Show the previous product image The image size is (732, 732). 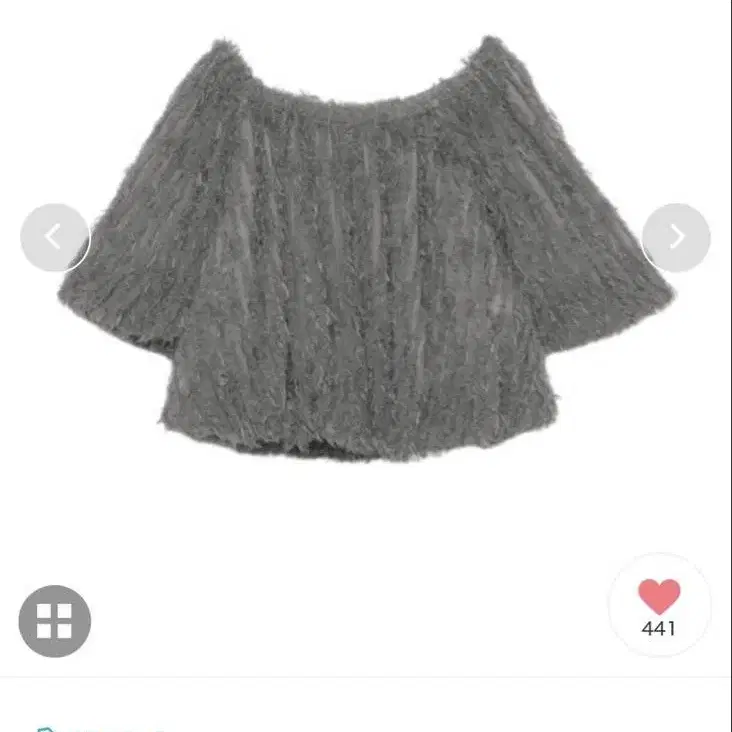coord(55,237)
